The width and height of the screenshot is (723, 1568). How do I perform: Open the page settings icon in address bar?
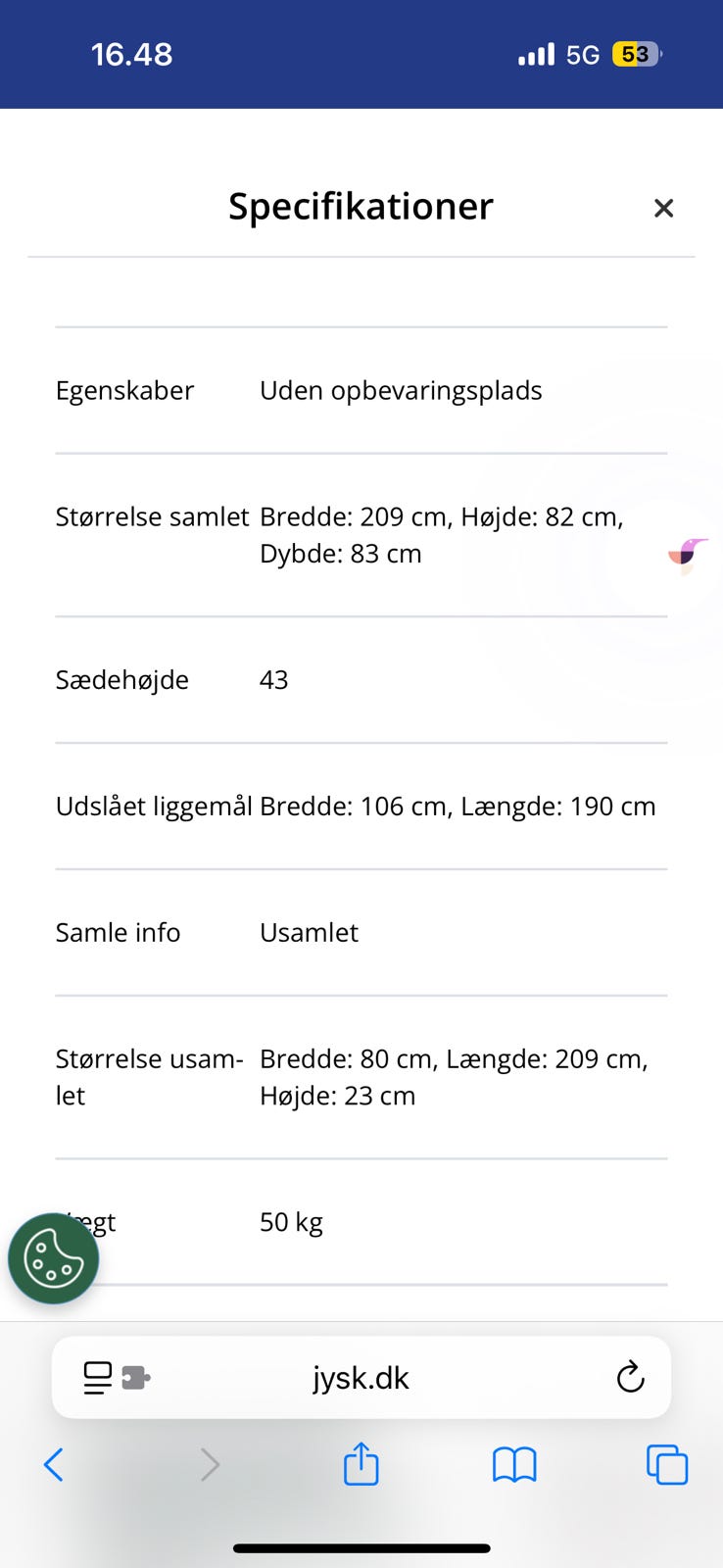coord(96,1377)
